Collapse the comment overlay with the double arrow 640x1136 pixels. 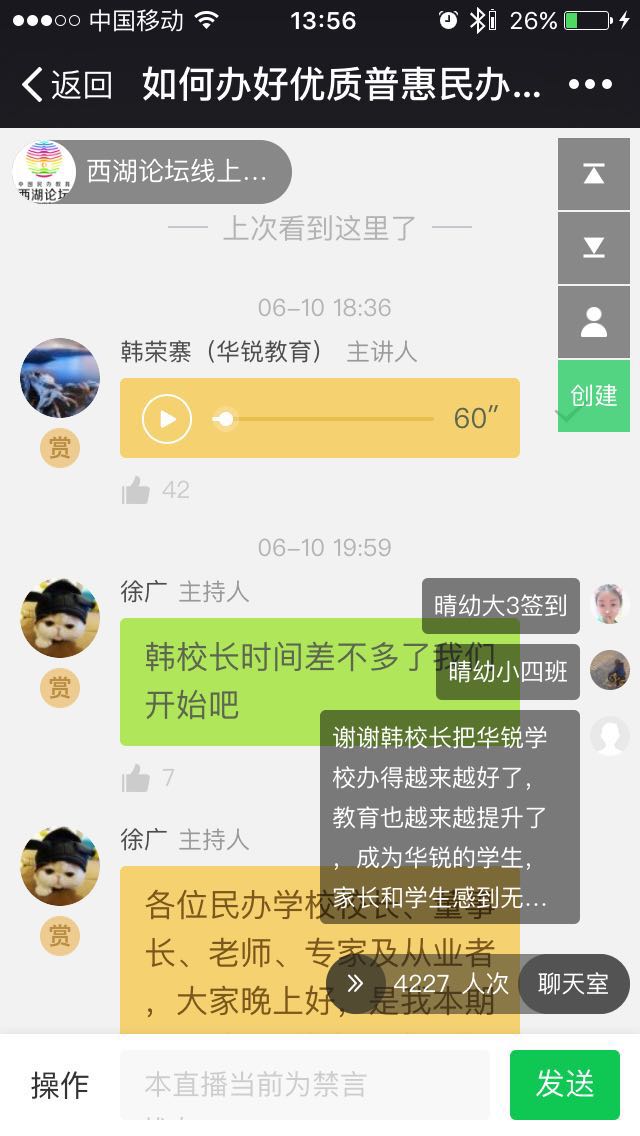point(355,984)
